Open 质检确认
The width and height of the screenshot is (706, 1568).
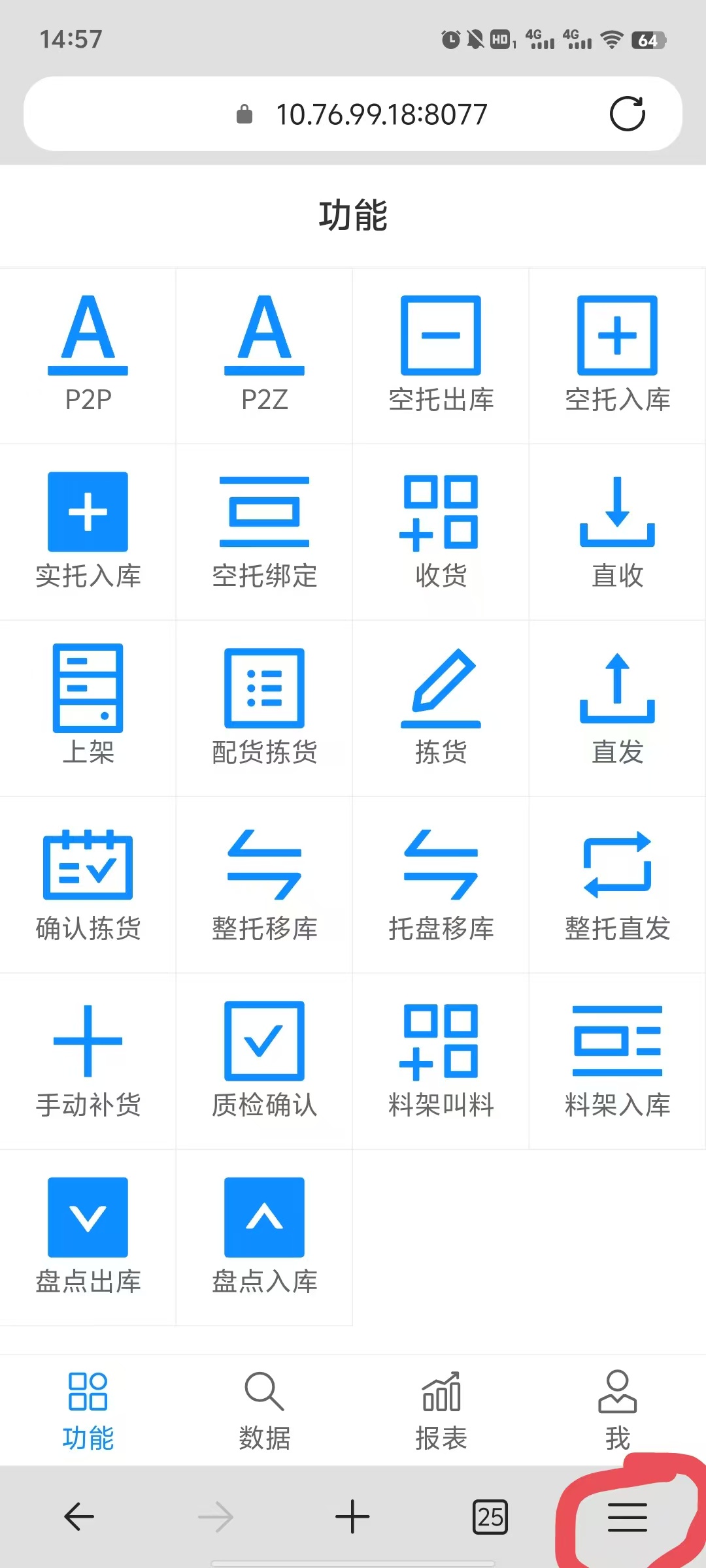[264, 1060]
